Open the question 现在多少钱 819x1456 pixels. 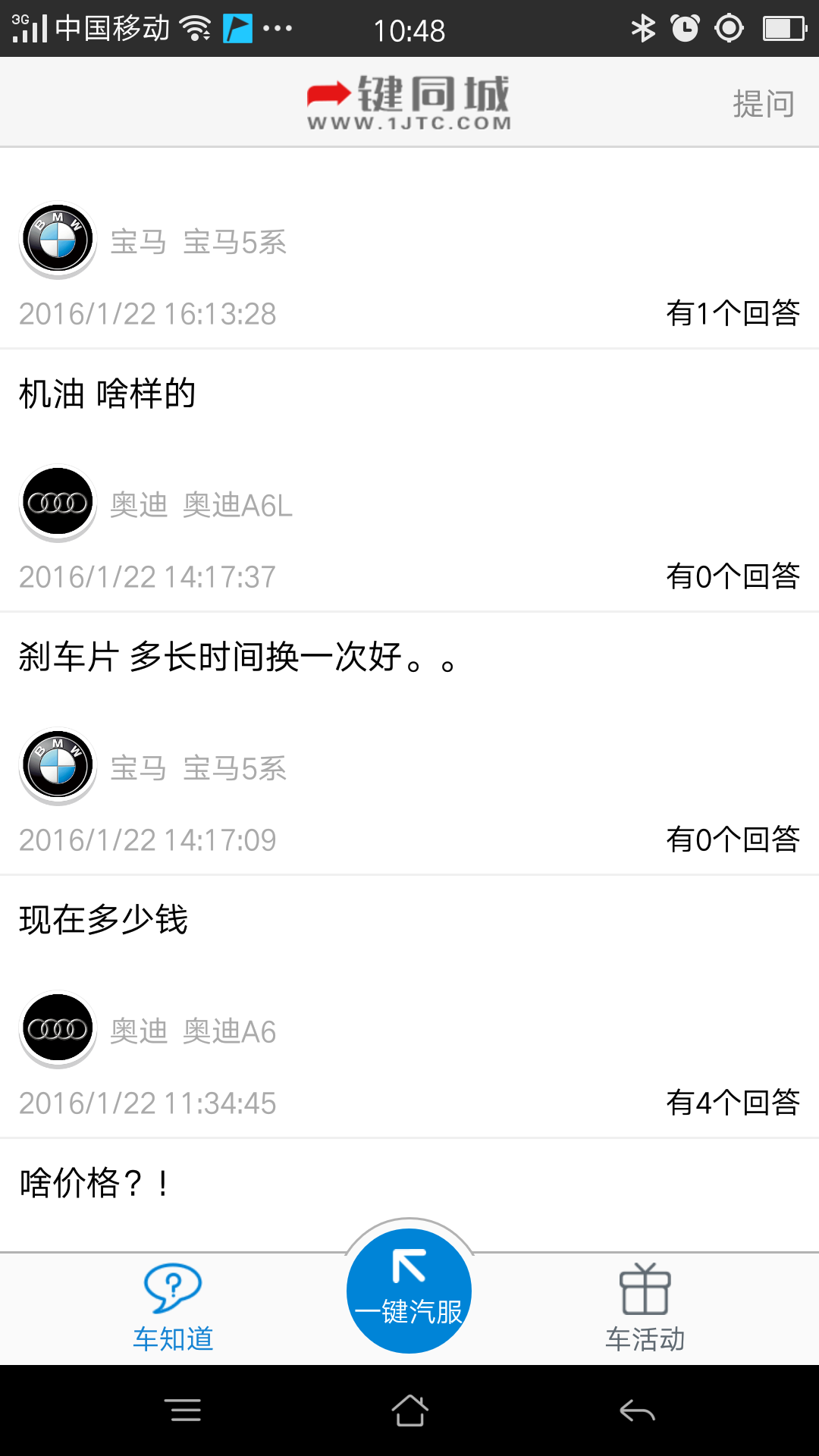[103, 920]
